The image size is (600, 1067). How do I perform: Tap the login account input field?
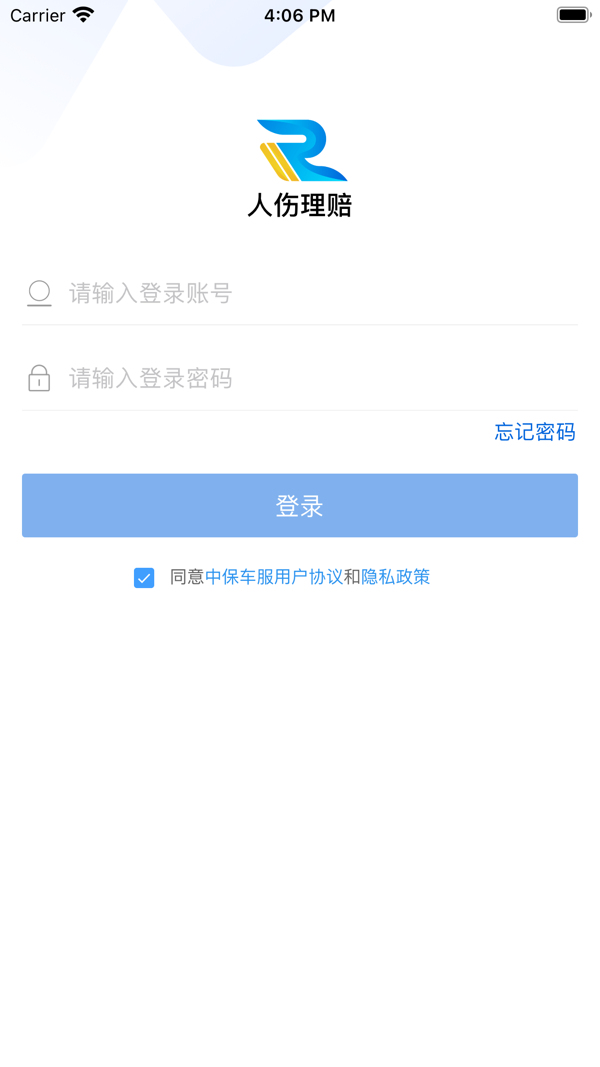pos(320,293)
